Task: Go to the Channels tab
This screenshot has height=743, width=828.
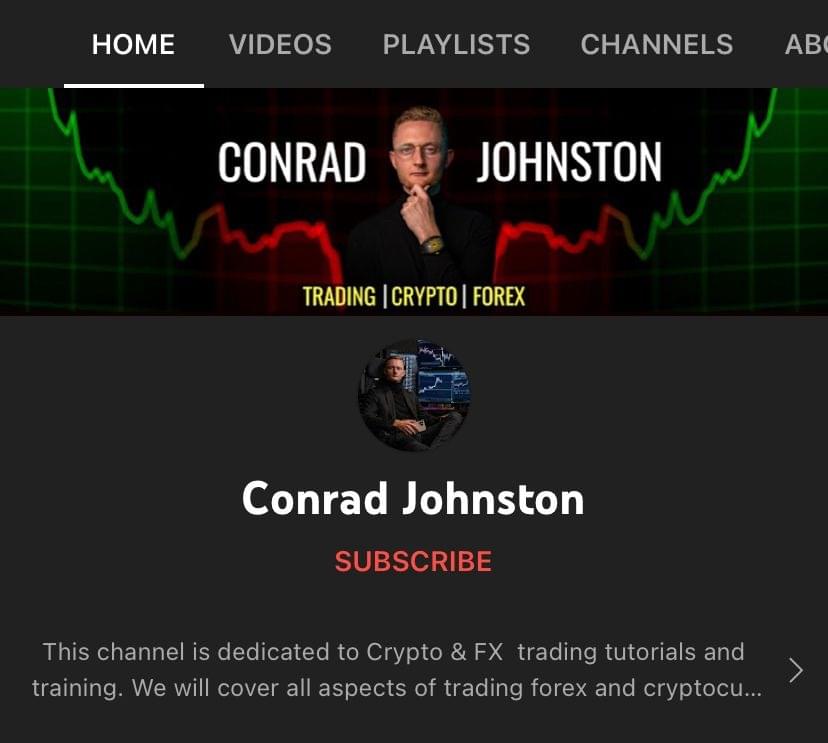Action: pos(656,45)
